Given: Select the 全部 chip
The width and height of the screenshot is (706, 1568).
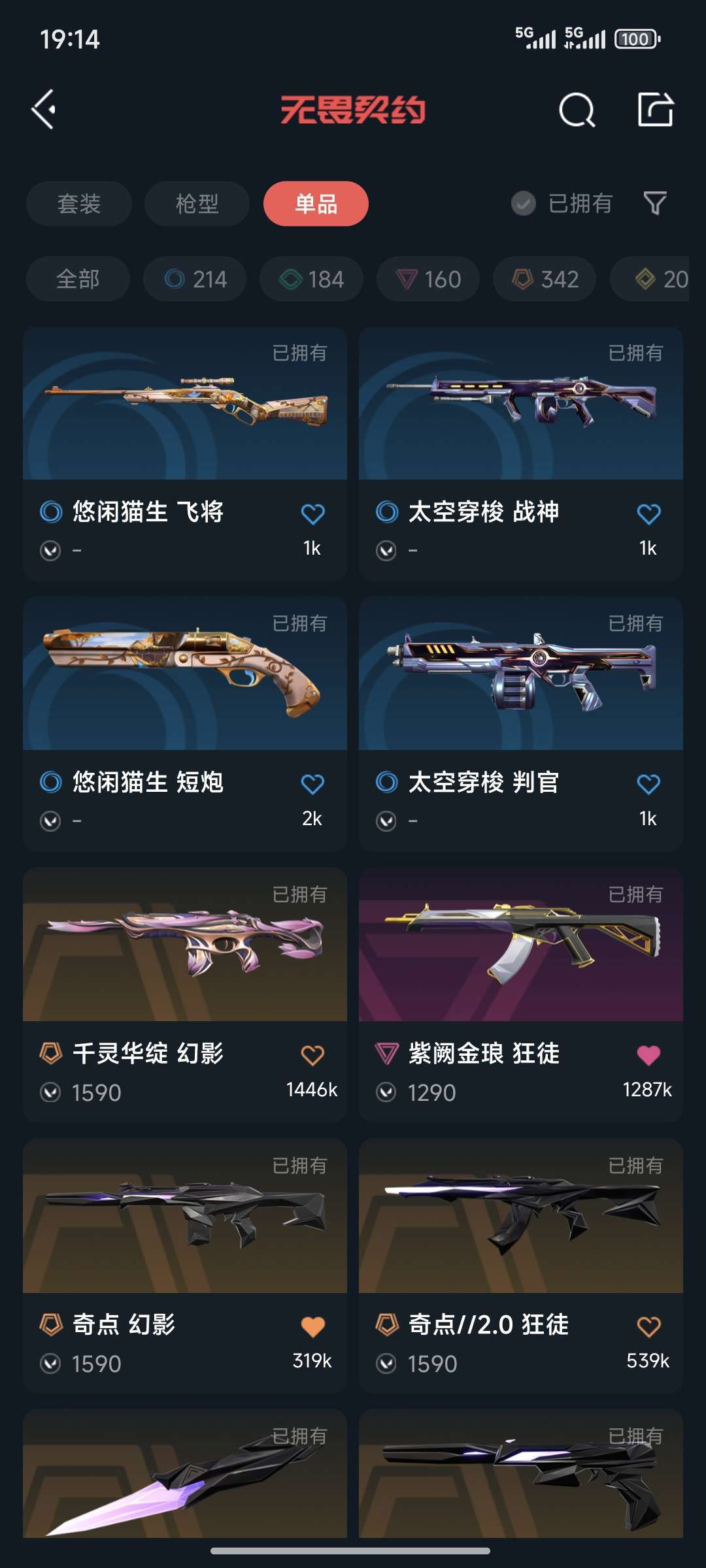Looking at the screenshot, I should tap(78, 279).
